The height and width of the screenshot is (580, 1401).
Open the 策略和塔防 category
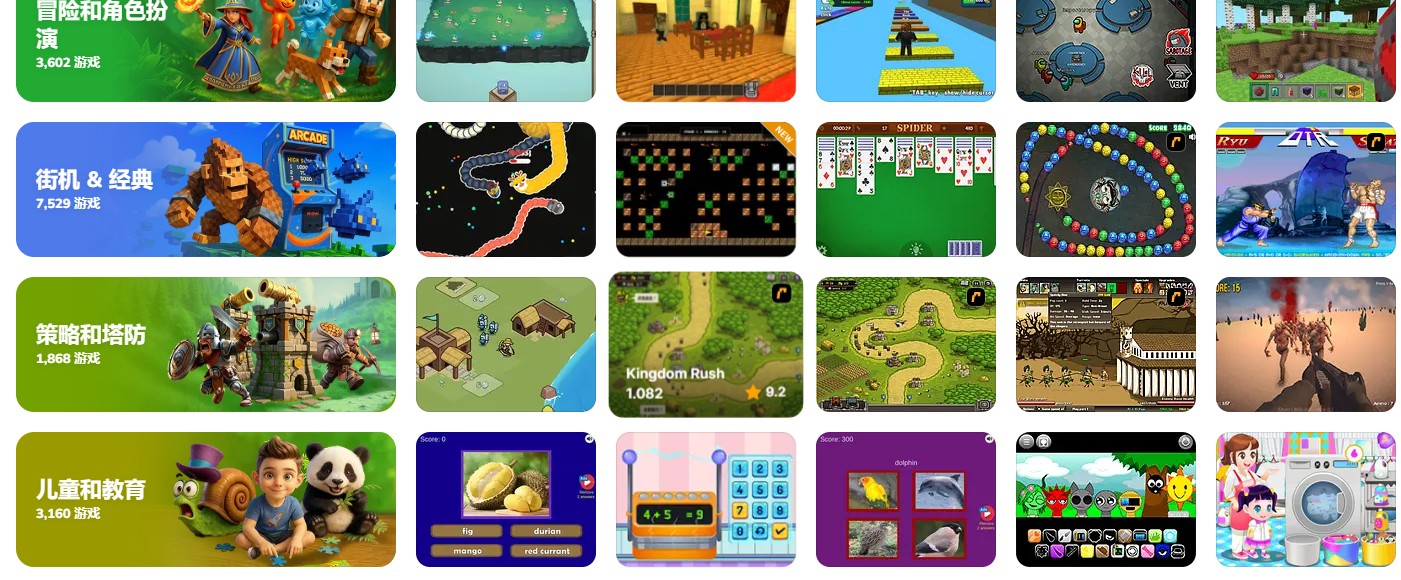pos(205,344)
